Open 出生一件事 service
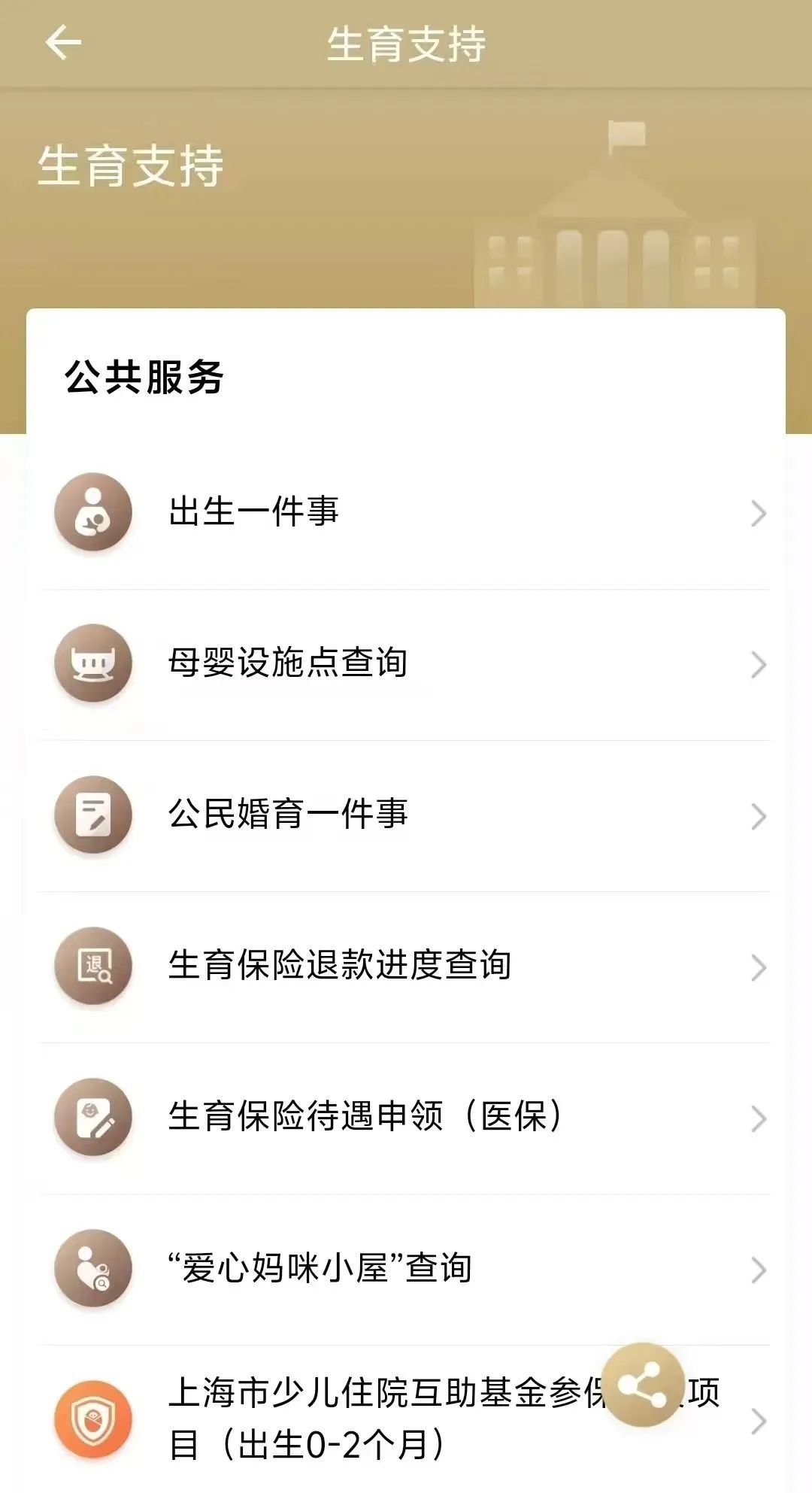This screenshot has width=812, height=1493. click(x=254, y=512)
